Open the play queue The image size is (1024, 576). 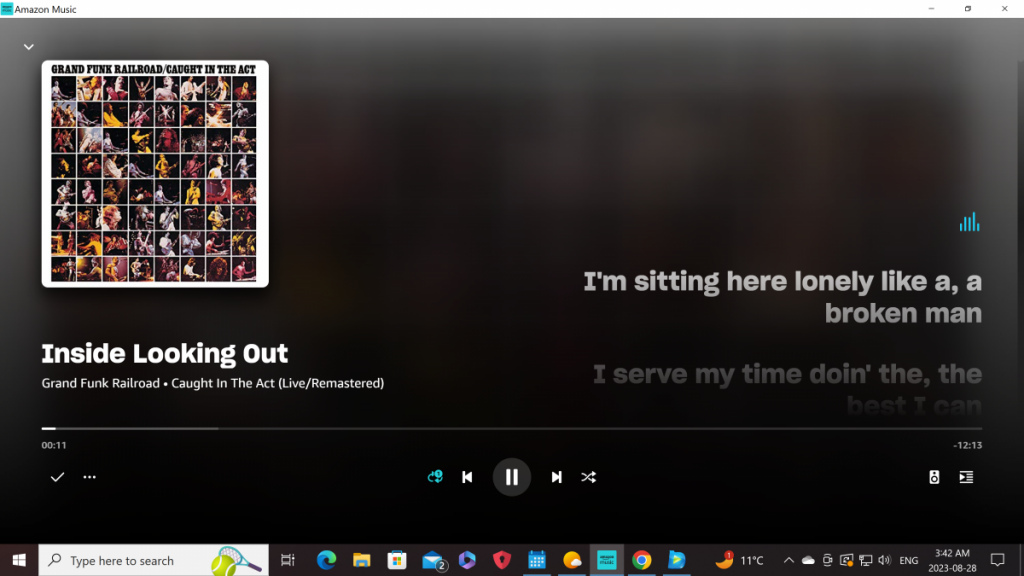pyautogui.click(x=966, y=477)
